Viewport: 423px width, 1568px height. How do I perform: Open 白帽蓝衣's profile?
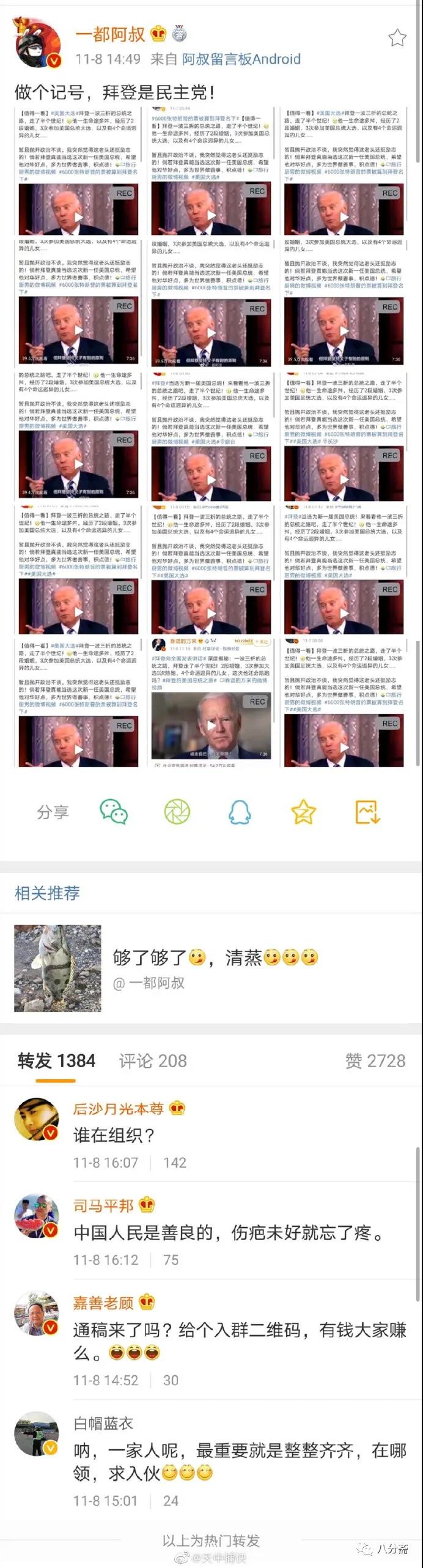[x=37, y=1434]
